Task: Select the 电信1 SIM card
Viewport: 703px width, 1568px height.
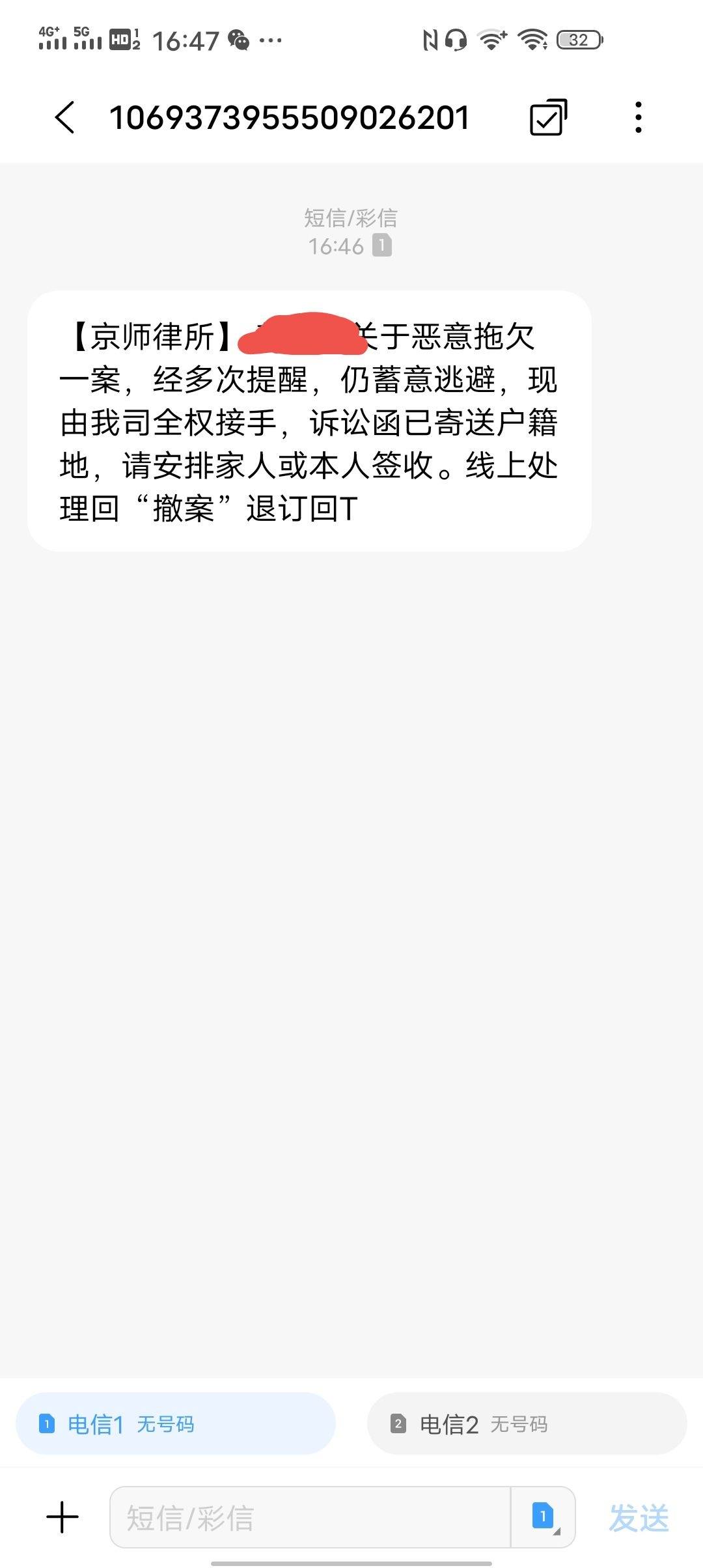Action: point(176,1424)
